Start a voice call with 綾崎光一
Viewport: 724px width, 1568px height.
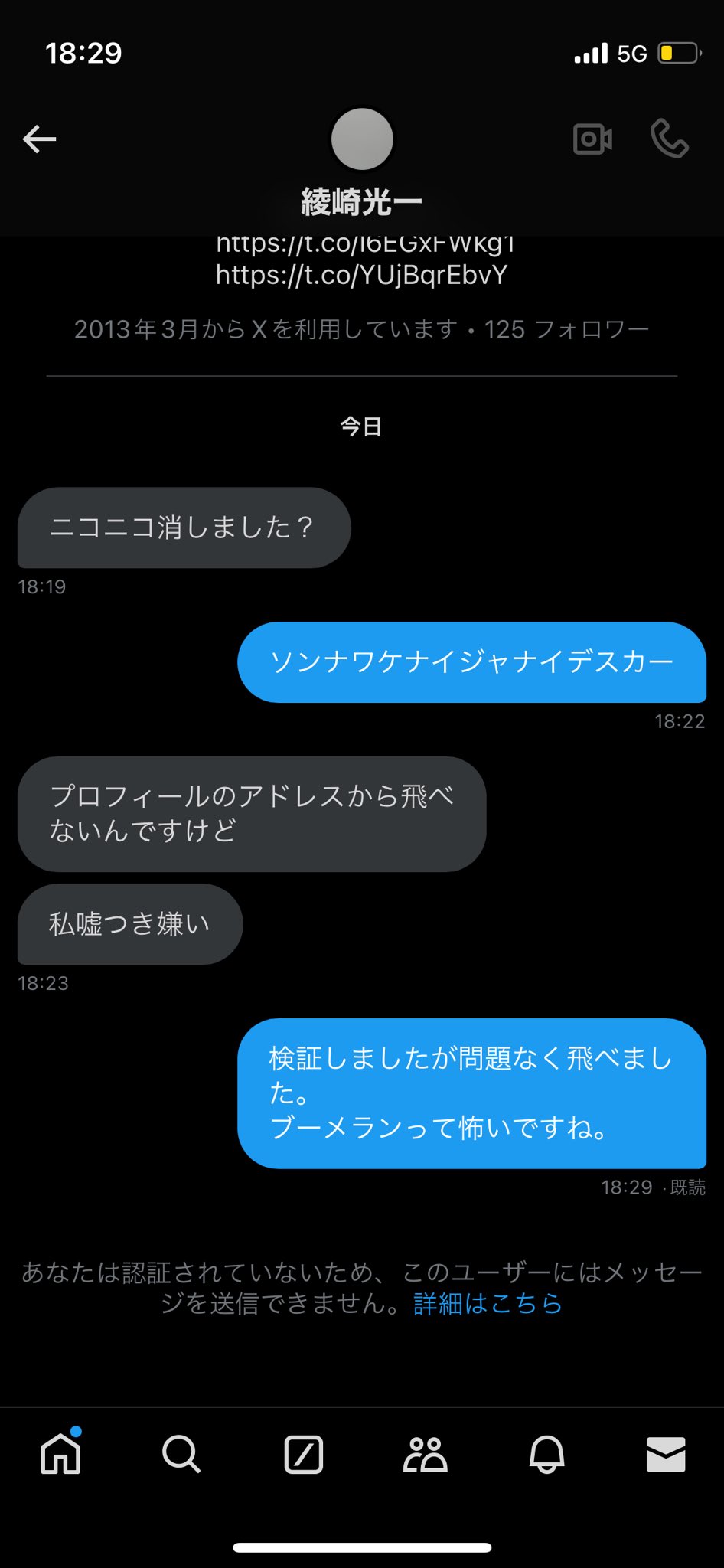tap(670, 139)
